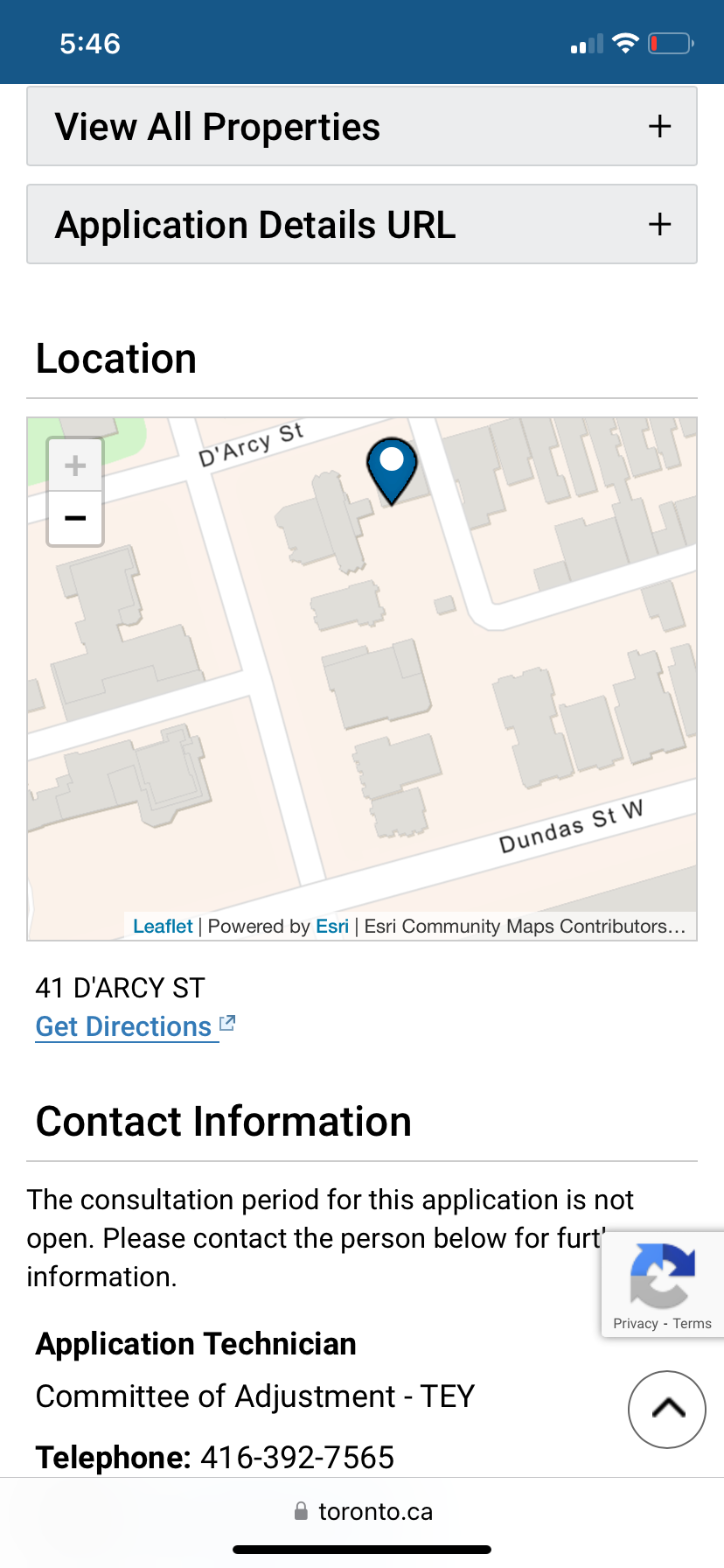The width and height of the screenshot is (724, 1568).
Task: Open the Esri attribution link
Action: [x=332, y=927]
